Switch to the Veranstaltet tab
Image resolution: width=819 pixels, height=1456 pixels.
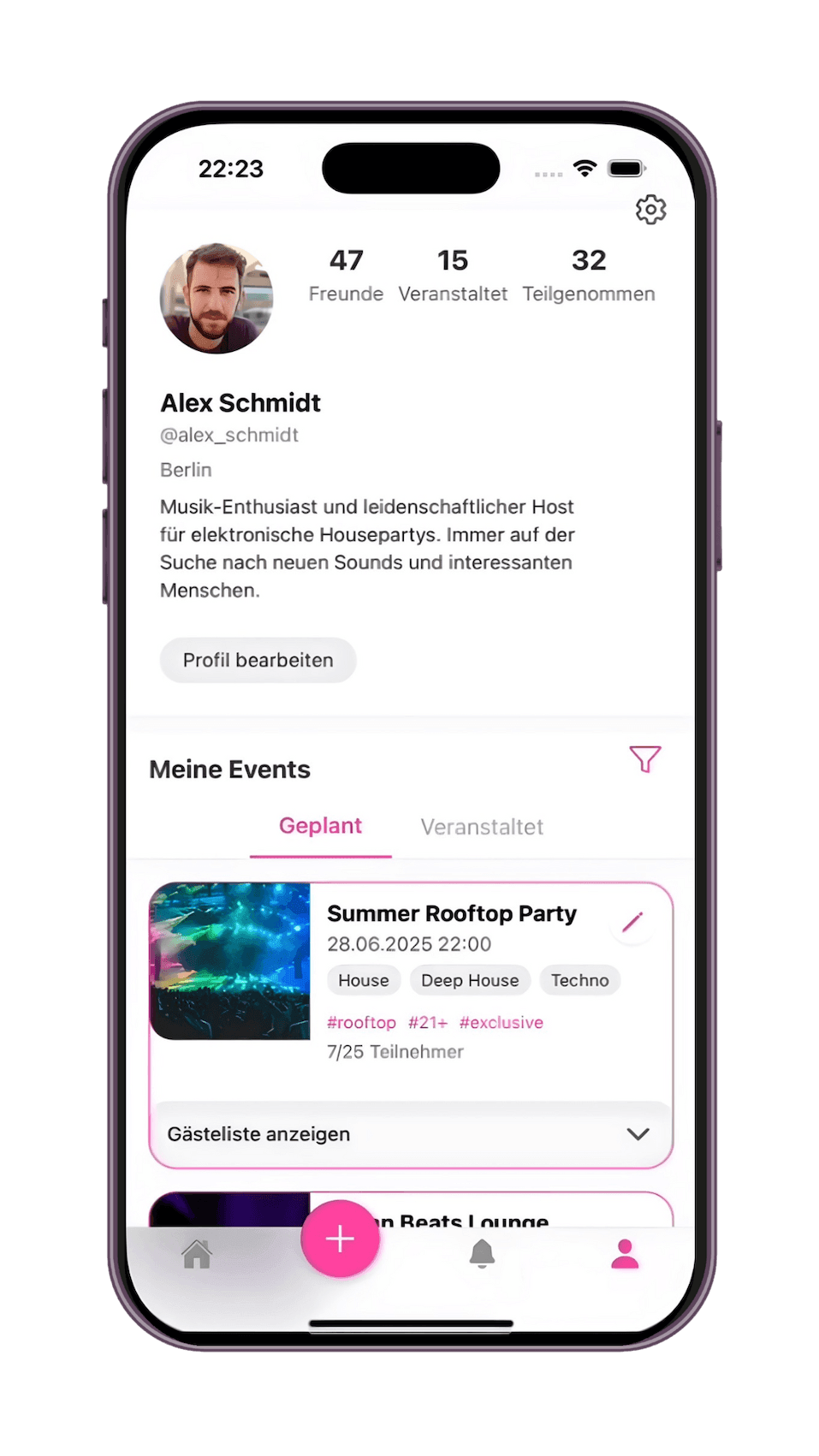click(x=482, y=827)
